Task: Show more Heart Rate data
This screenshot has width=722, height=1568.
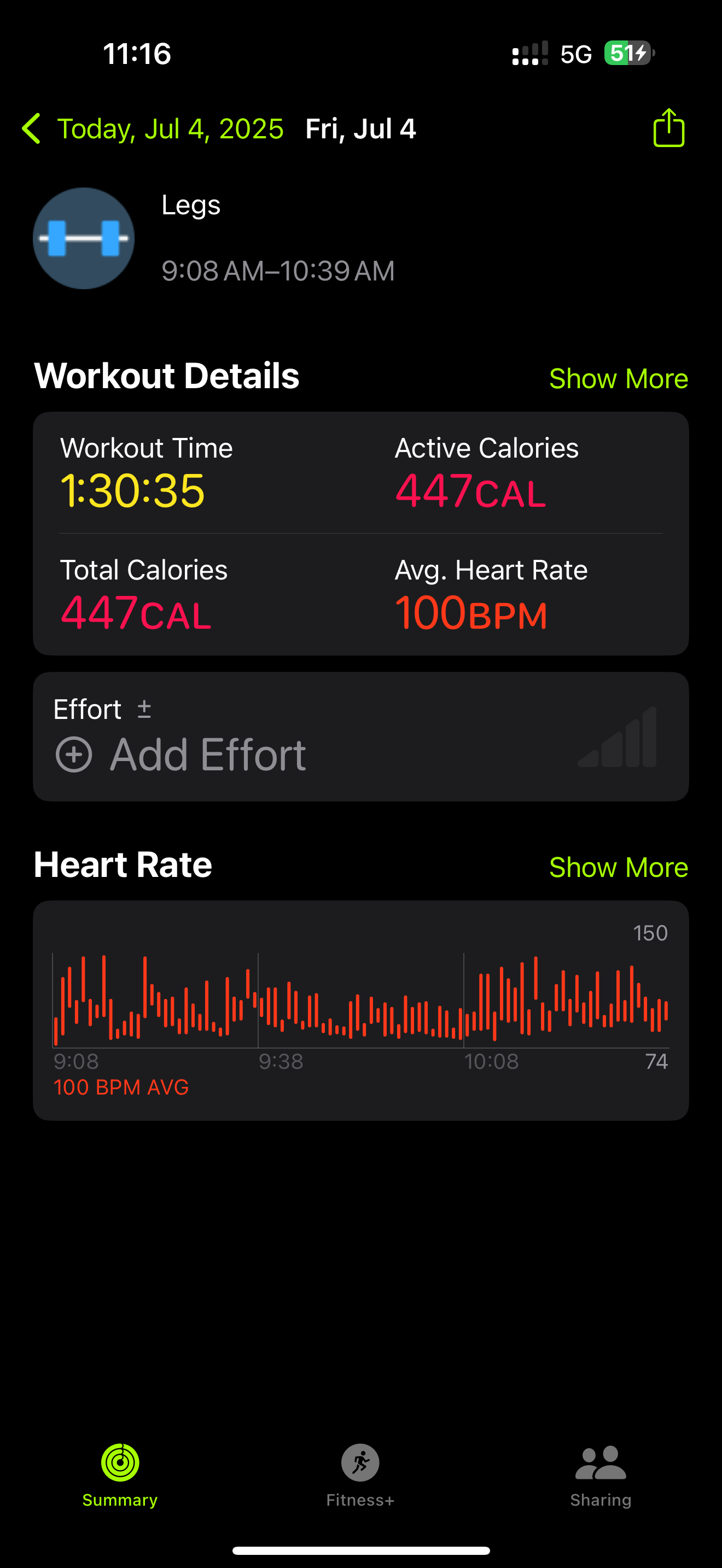Action: point(618,868)
